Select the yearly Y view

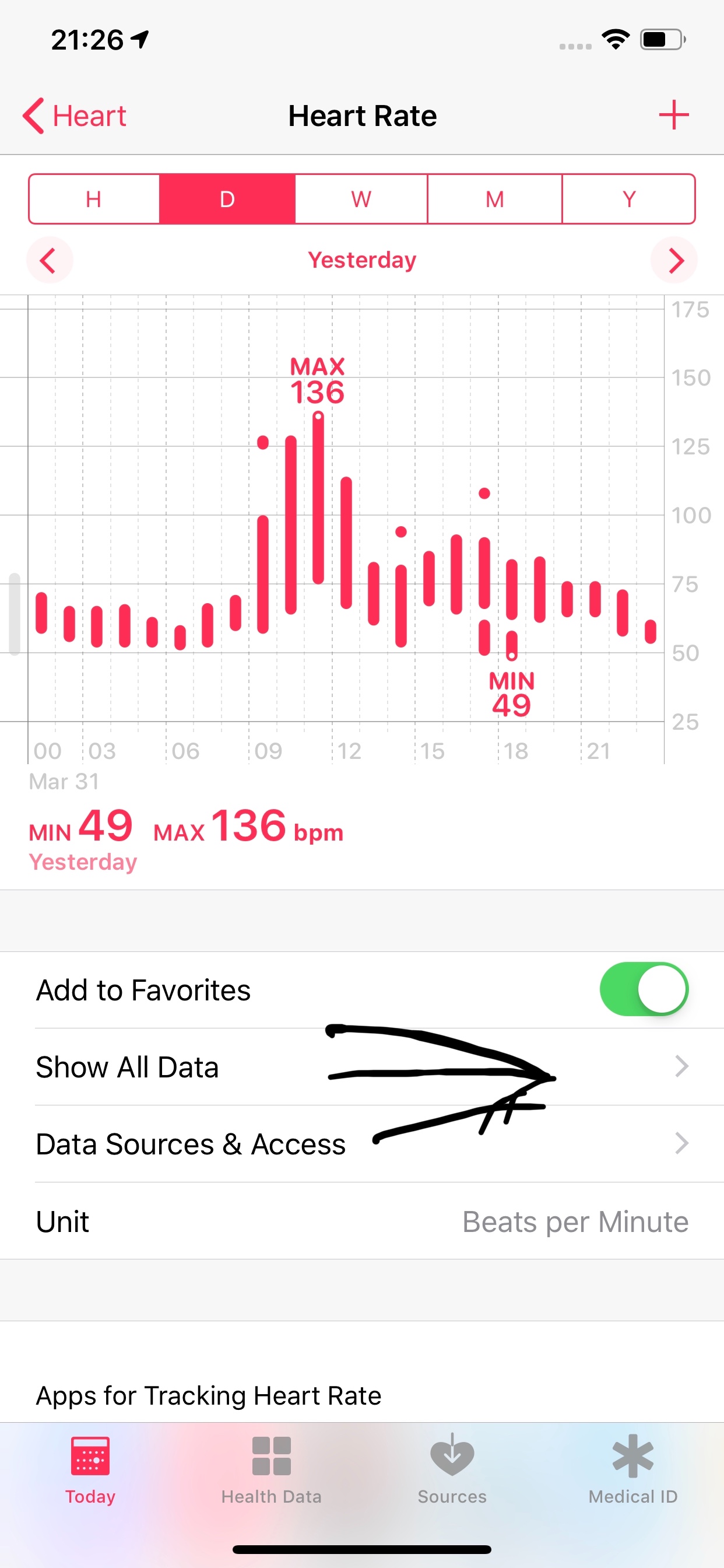pyautogui.click(x=628, y=199)
